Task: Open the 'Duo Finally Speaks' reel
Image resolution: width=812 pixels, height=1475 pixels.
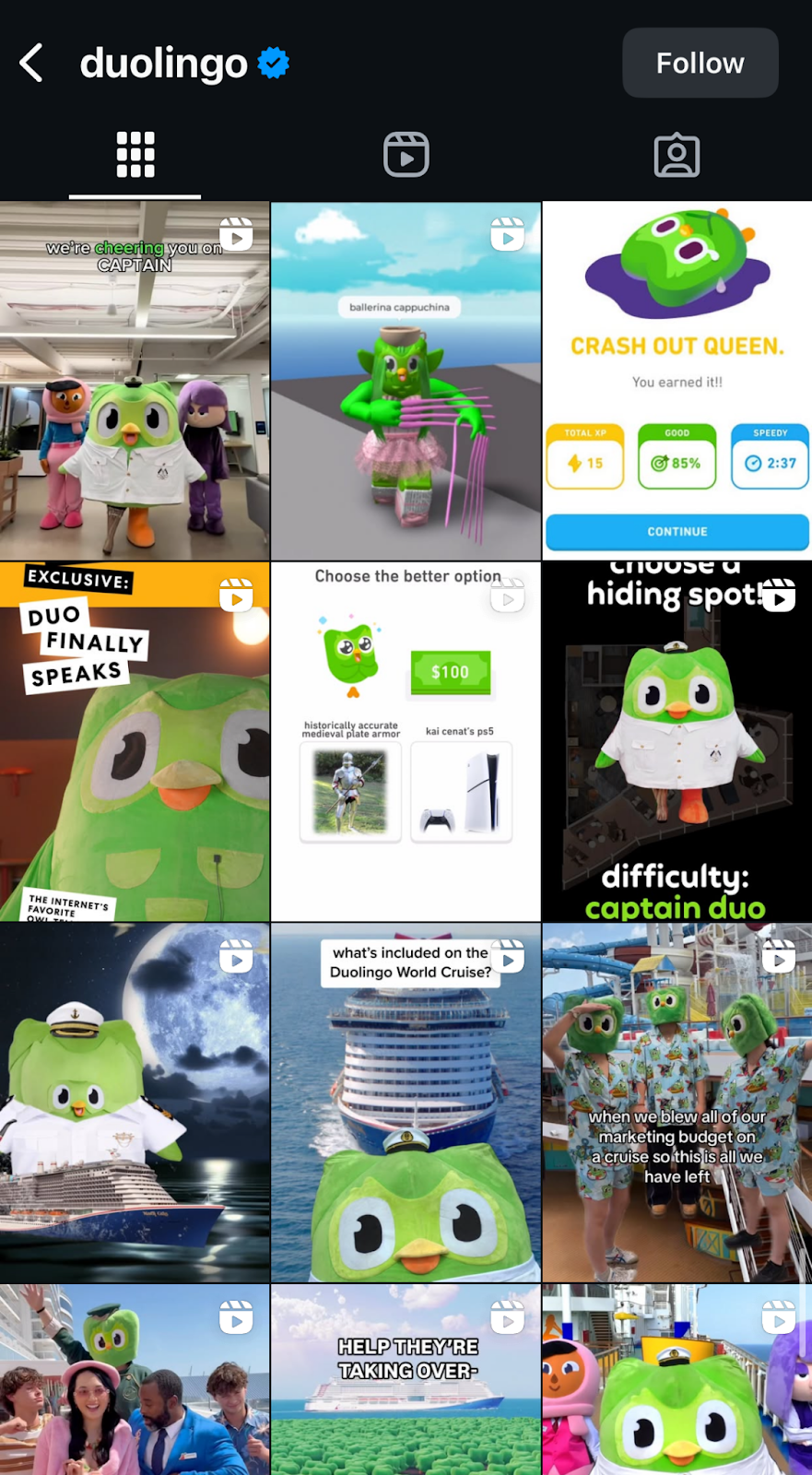Action: pos(135,741)
